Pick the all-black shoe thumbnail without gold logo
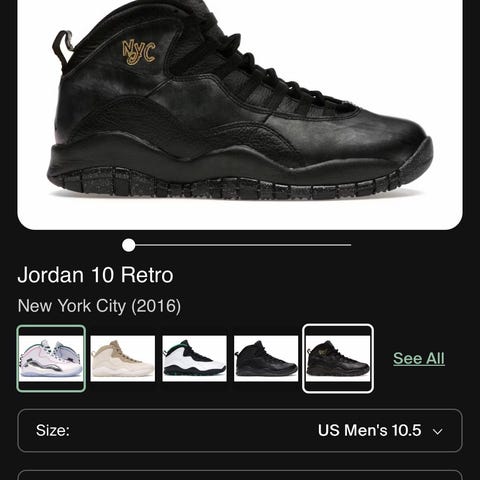This screenshot has width=480, height=480. [x=266, y=359]
